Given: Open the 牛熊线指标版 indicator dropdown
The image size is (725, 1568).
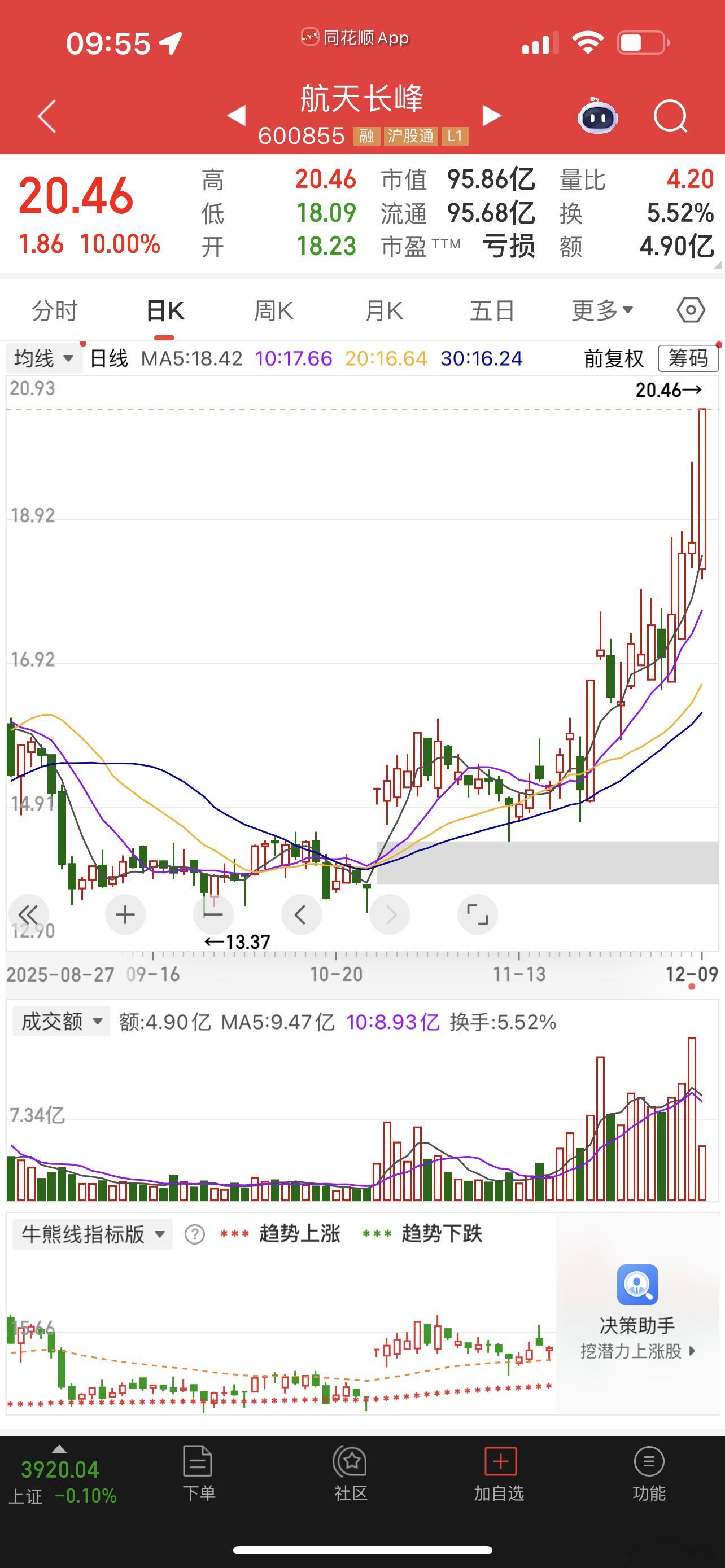Looking at the screenshot, I should coord(92,1236).
